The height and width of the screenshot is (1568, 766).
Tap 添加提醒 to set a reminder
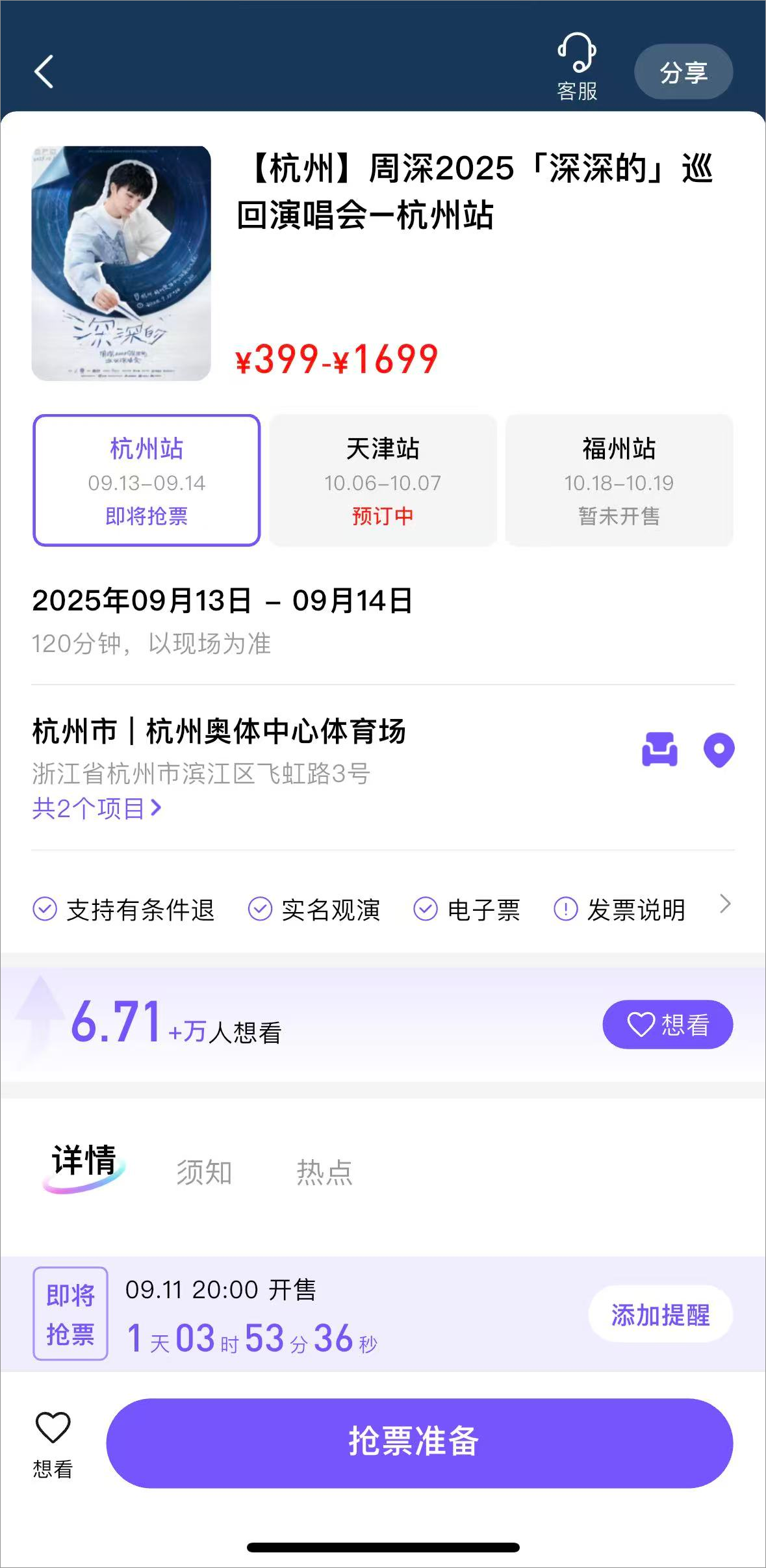click(660, 1315)
